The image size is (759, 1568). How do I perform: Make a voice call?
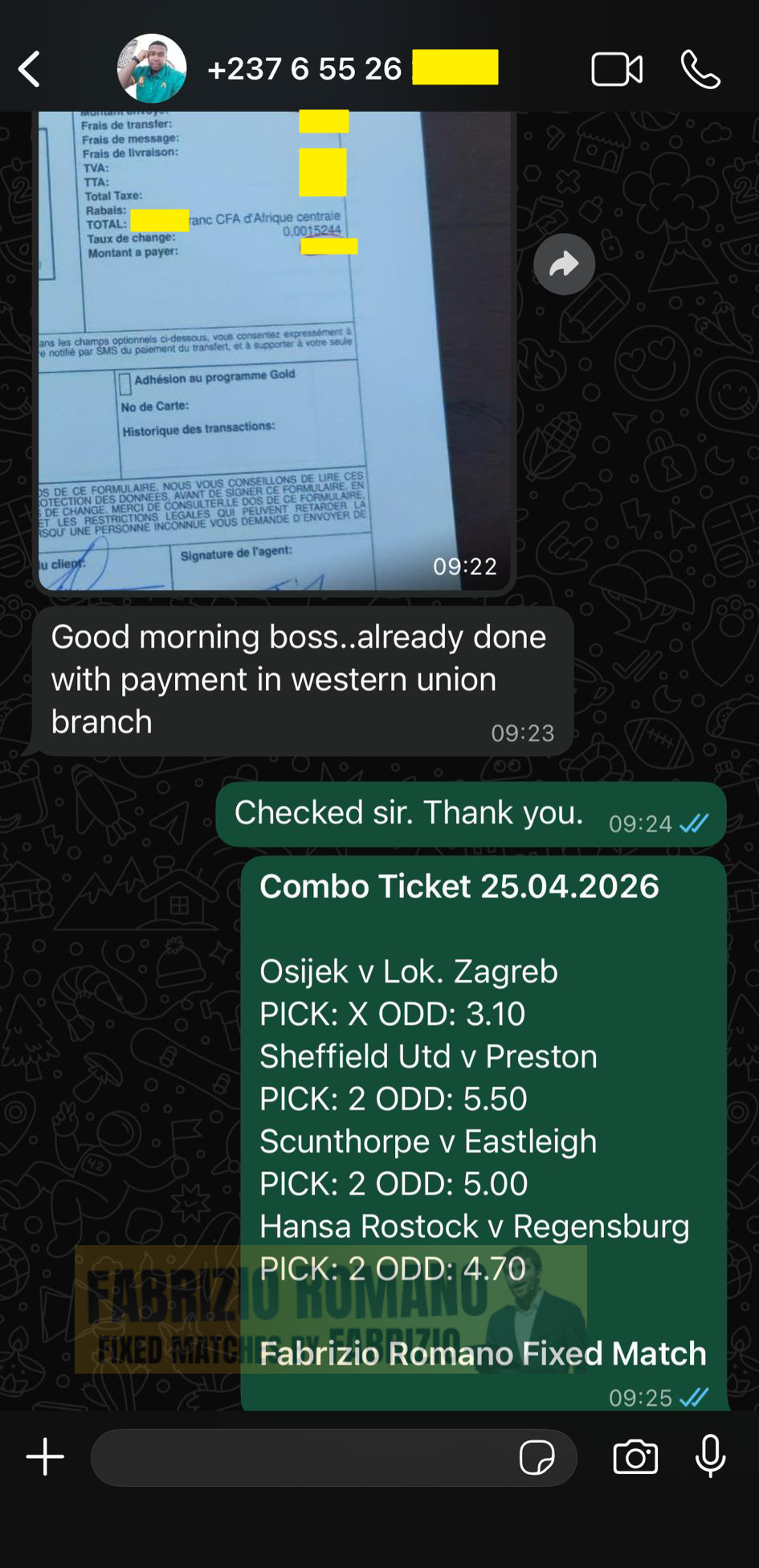(x=701, y=68)
